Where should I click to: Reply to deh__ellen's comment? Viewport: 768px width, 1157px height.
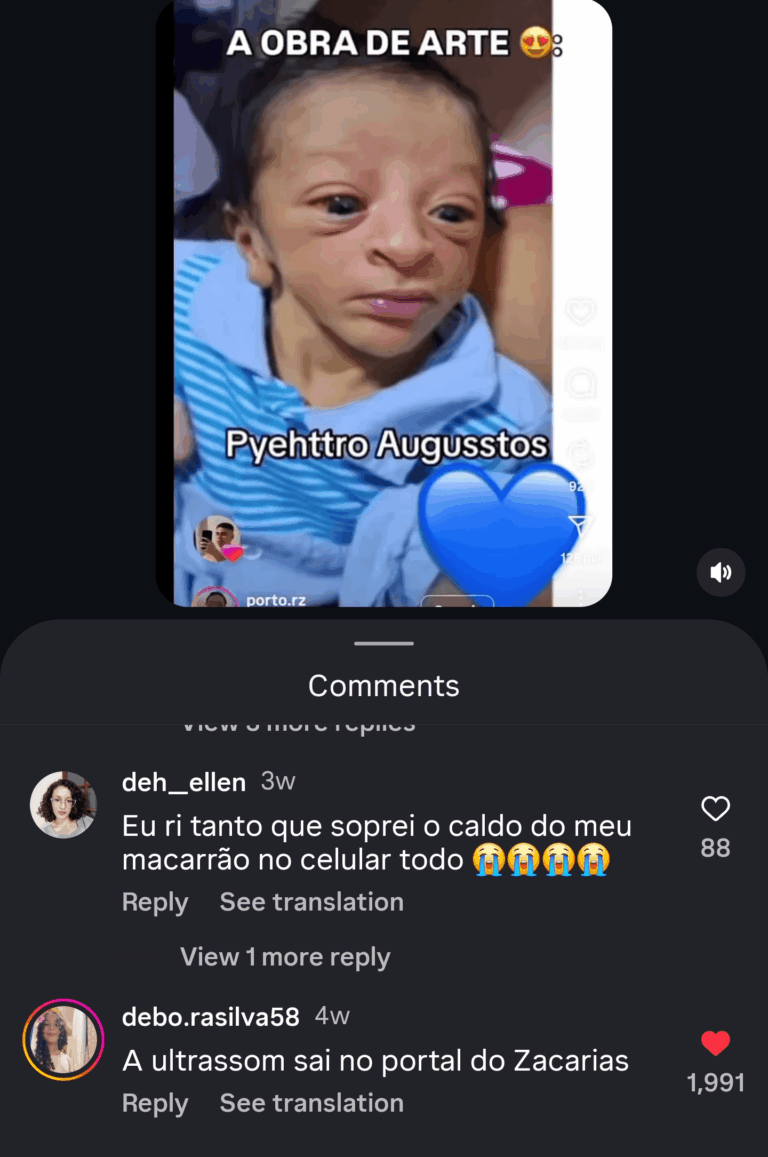(x=155, y=902)
